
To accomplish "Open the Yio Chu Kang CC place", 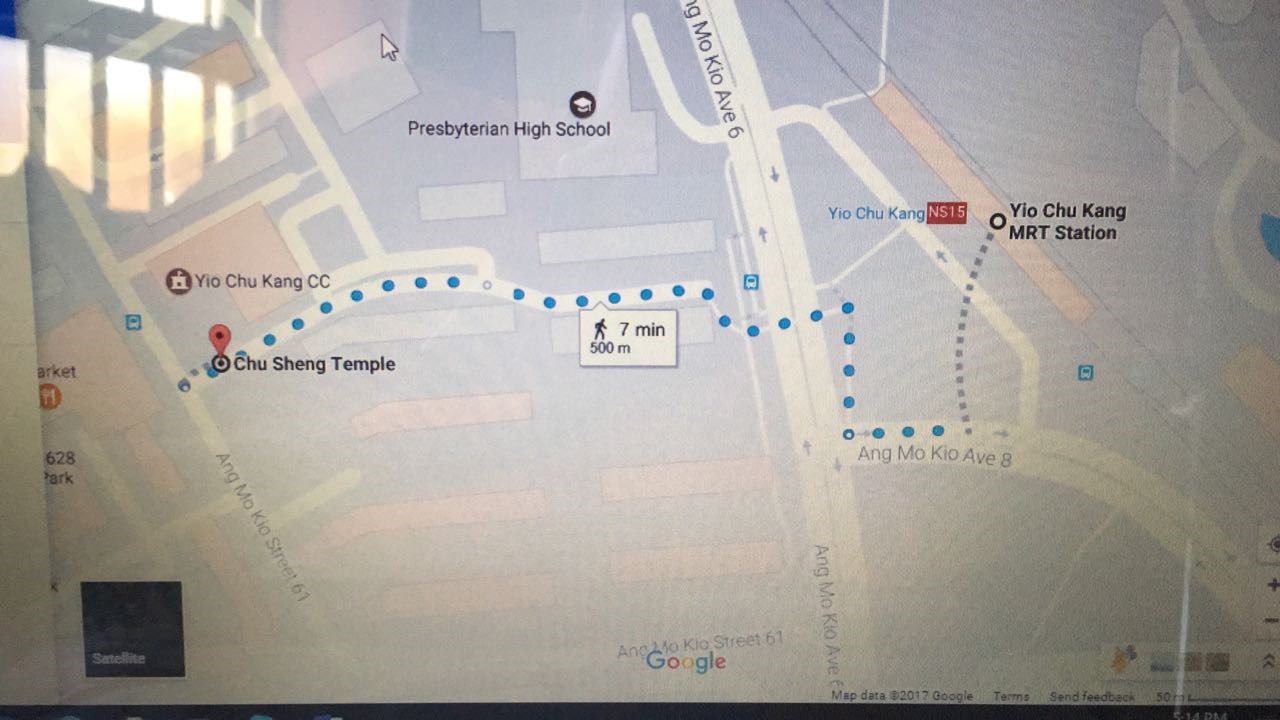I will tap(179, 281).
